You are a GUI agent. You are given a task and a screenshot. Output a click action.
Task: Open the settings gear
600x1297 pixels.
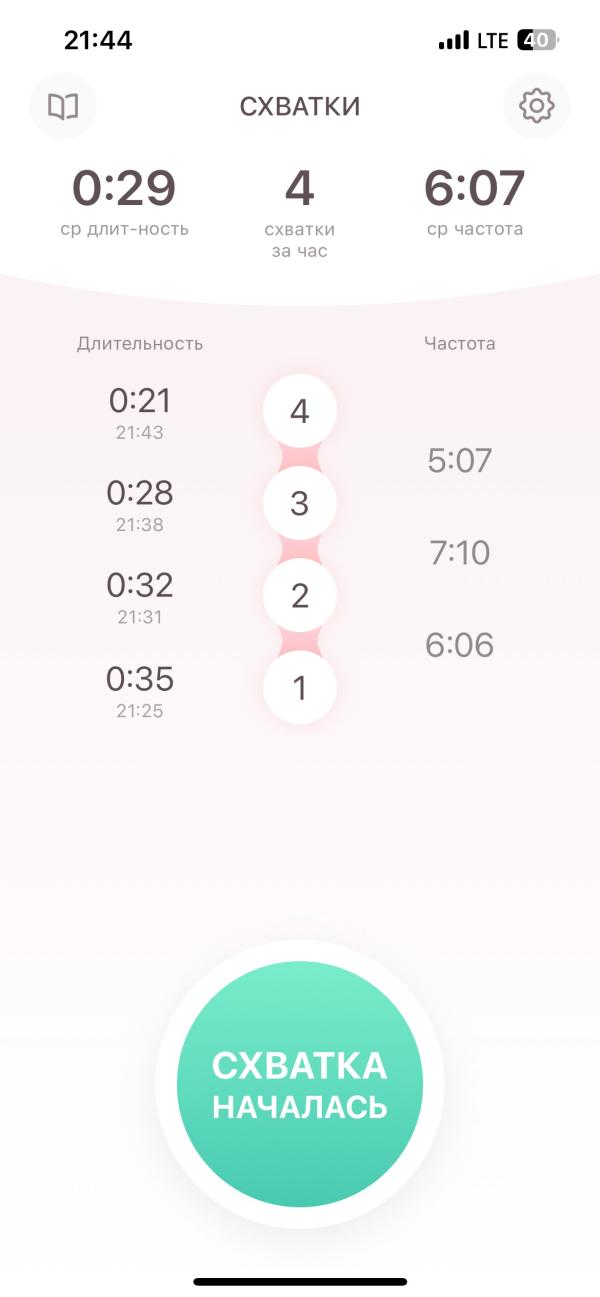click(x=537, y=105)
